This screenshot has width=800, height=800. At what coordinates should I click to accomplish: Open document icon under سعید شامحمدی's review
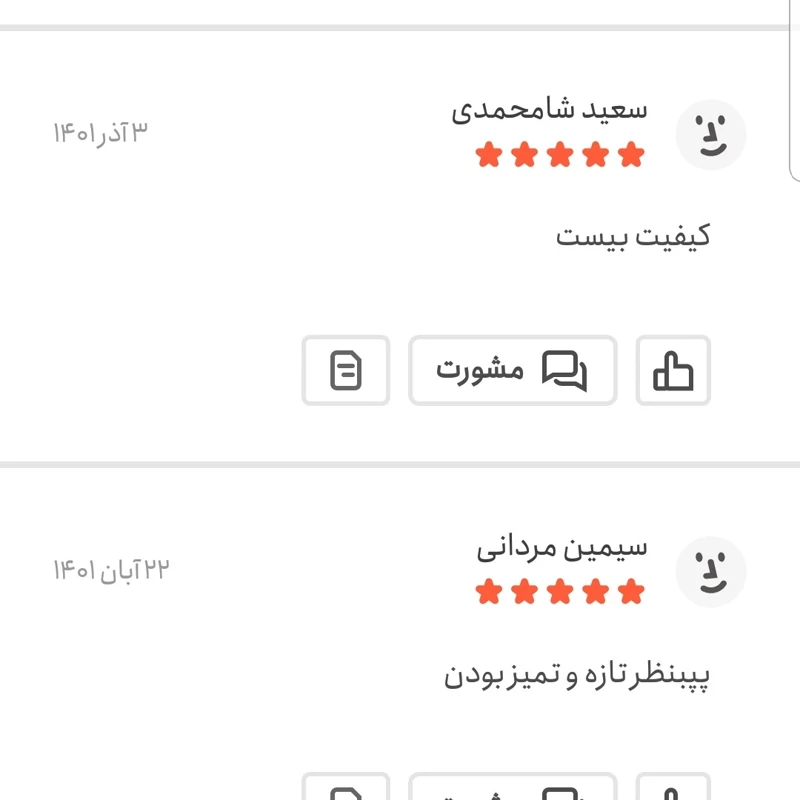(x=346, y=371)
